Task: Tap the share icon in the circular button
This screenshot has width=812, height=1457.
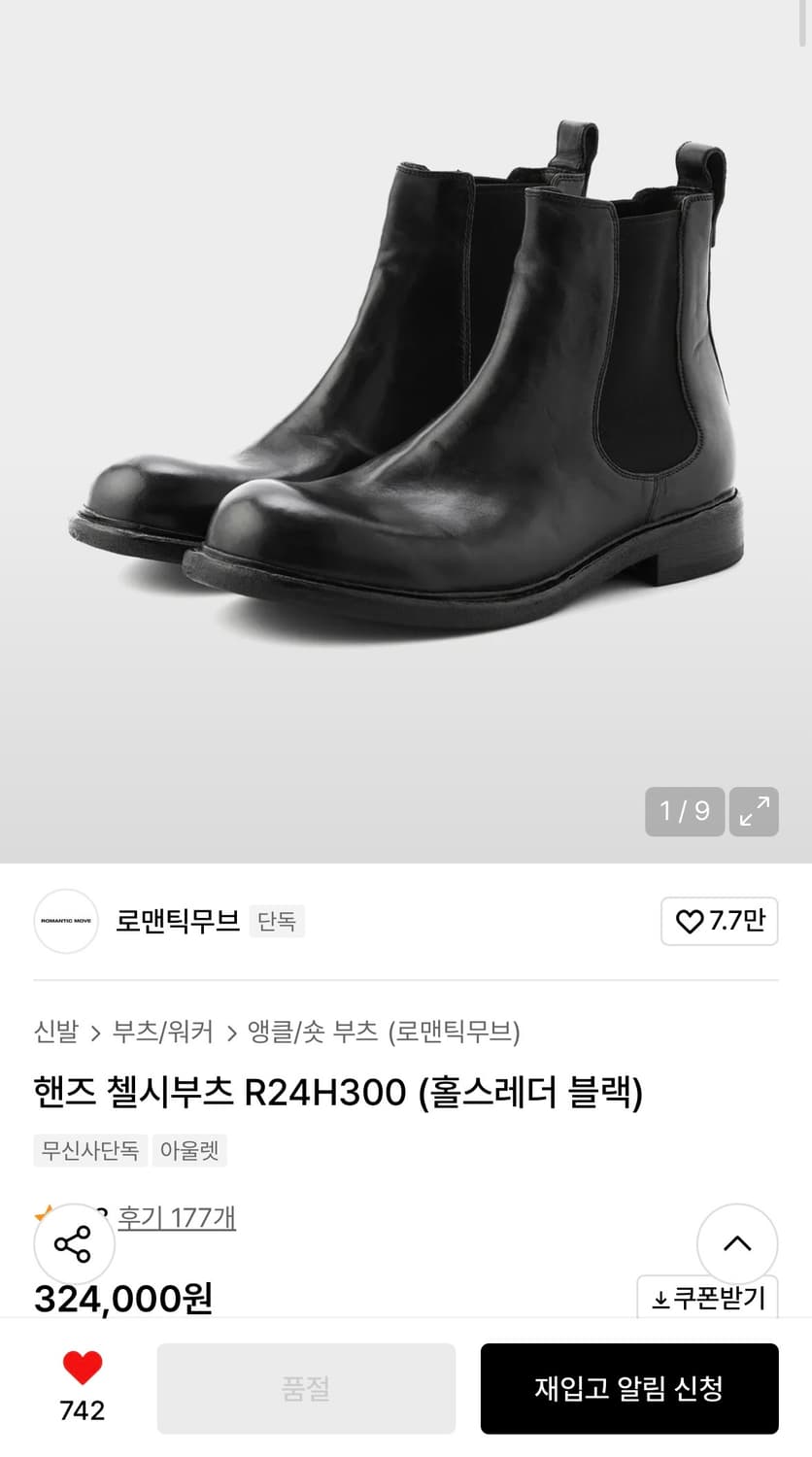Action: 74,1243
